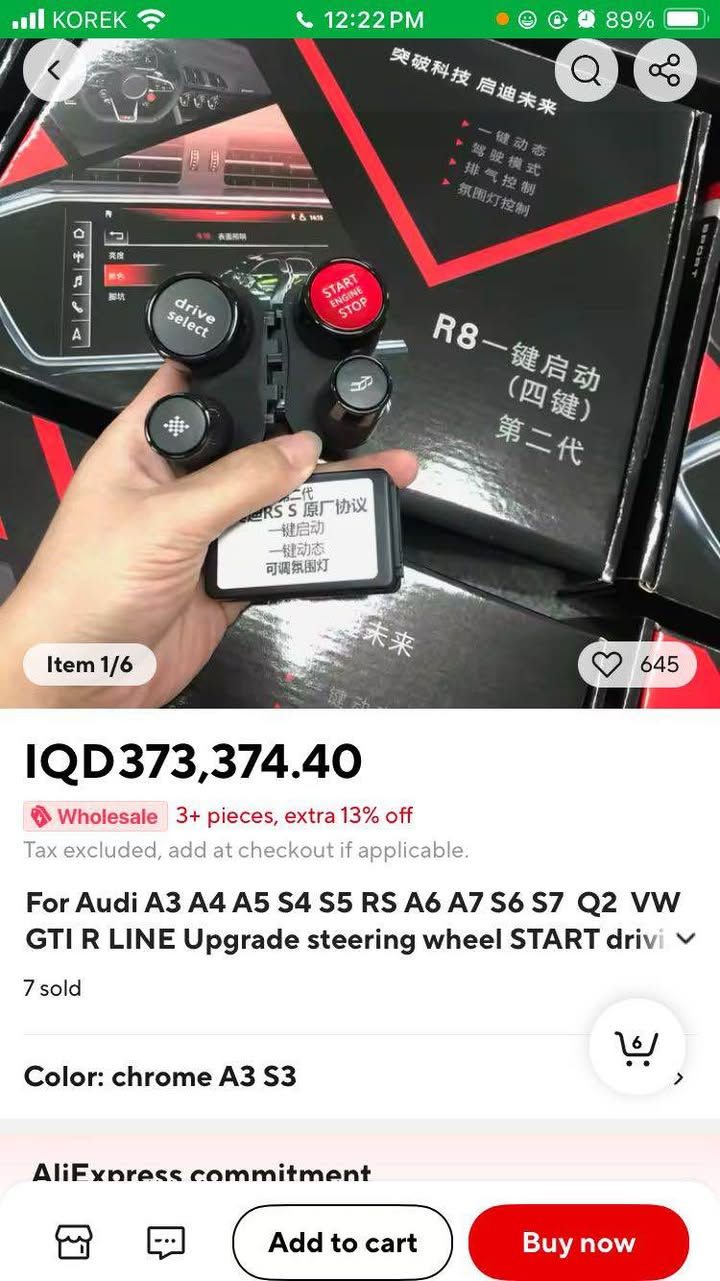Viewport: 720px width, 1281px height.
Task: Tap Add to cart
Action: click(x=342, y=1243)
